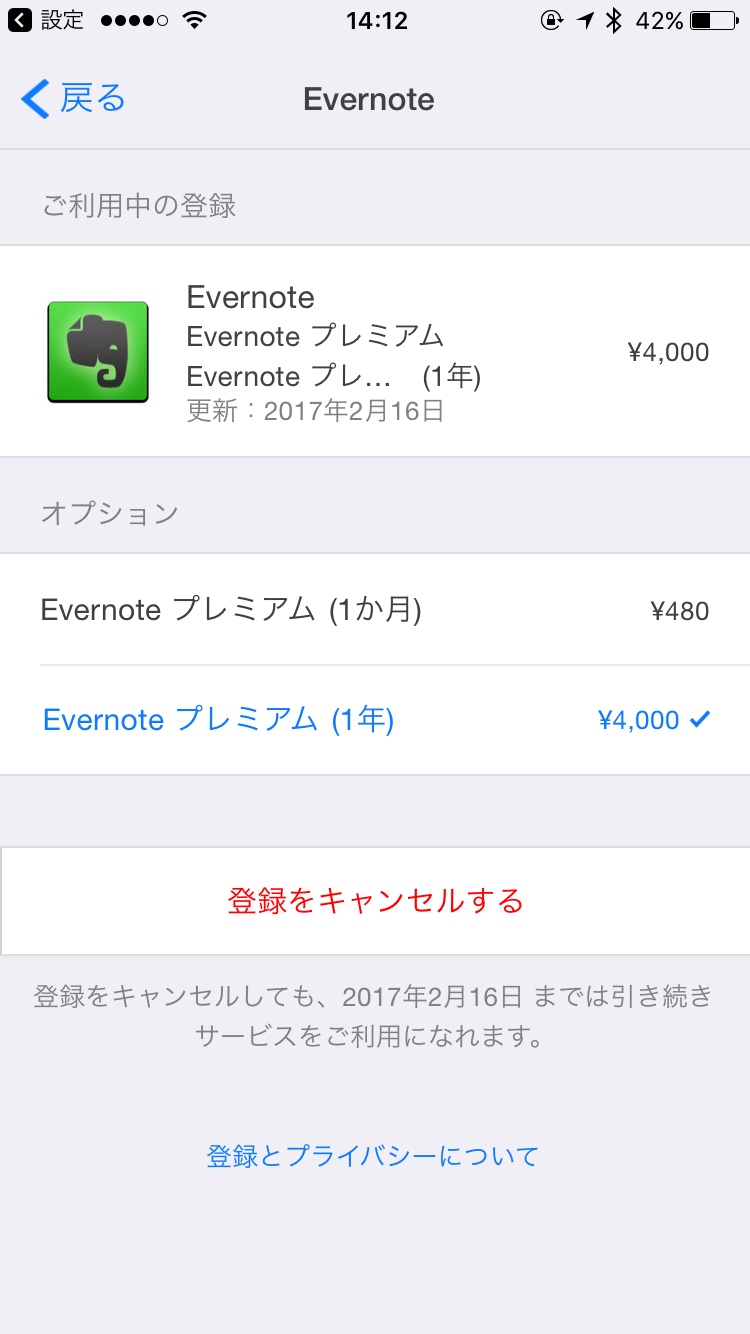This screenshot has height=1334, width=750.
Task: Go back with the 戻る button
Action: [73, 99]
